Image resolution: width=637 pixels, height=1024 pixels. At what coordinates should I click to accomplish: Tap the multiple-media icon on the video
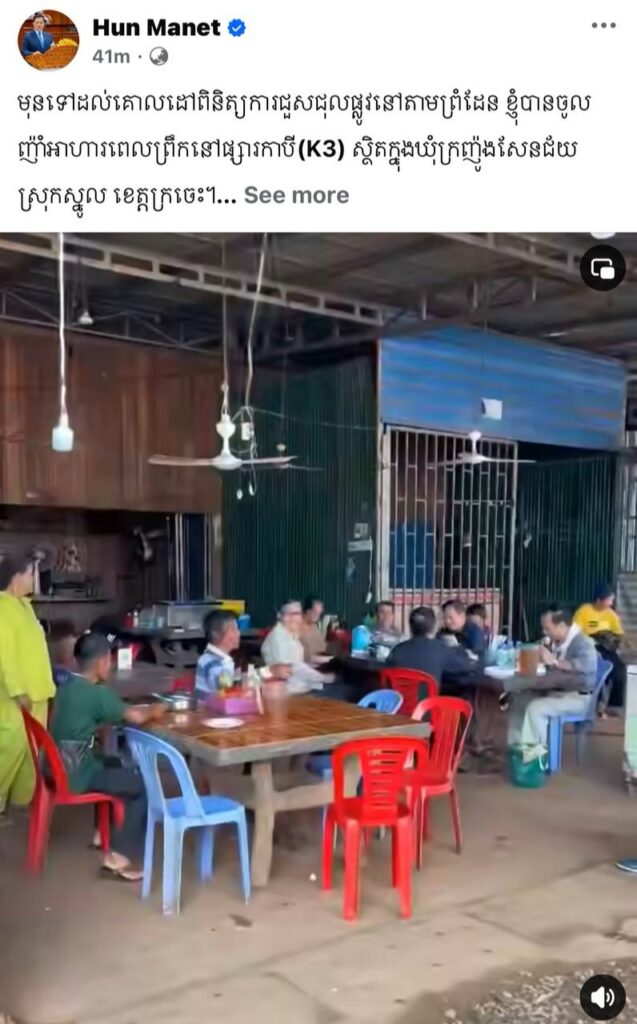tap(602, 268)
